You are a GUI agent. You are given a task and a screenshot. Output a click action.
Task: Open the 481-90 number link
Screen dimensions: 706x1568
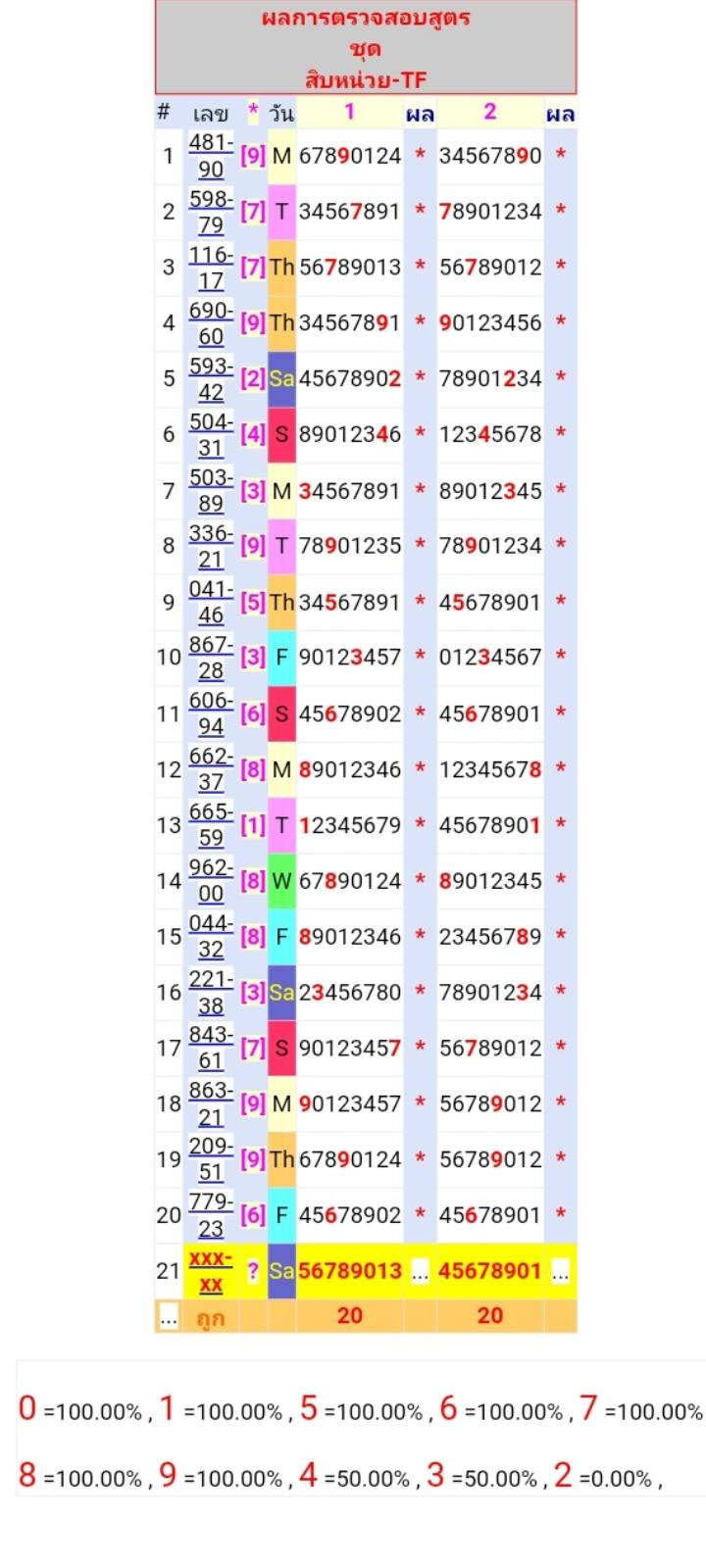coord(211,156)
